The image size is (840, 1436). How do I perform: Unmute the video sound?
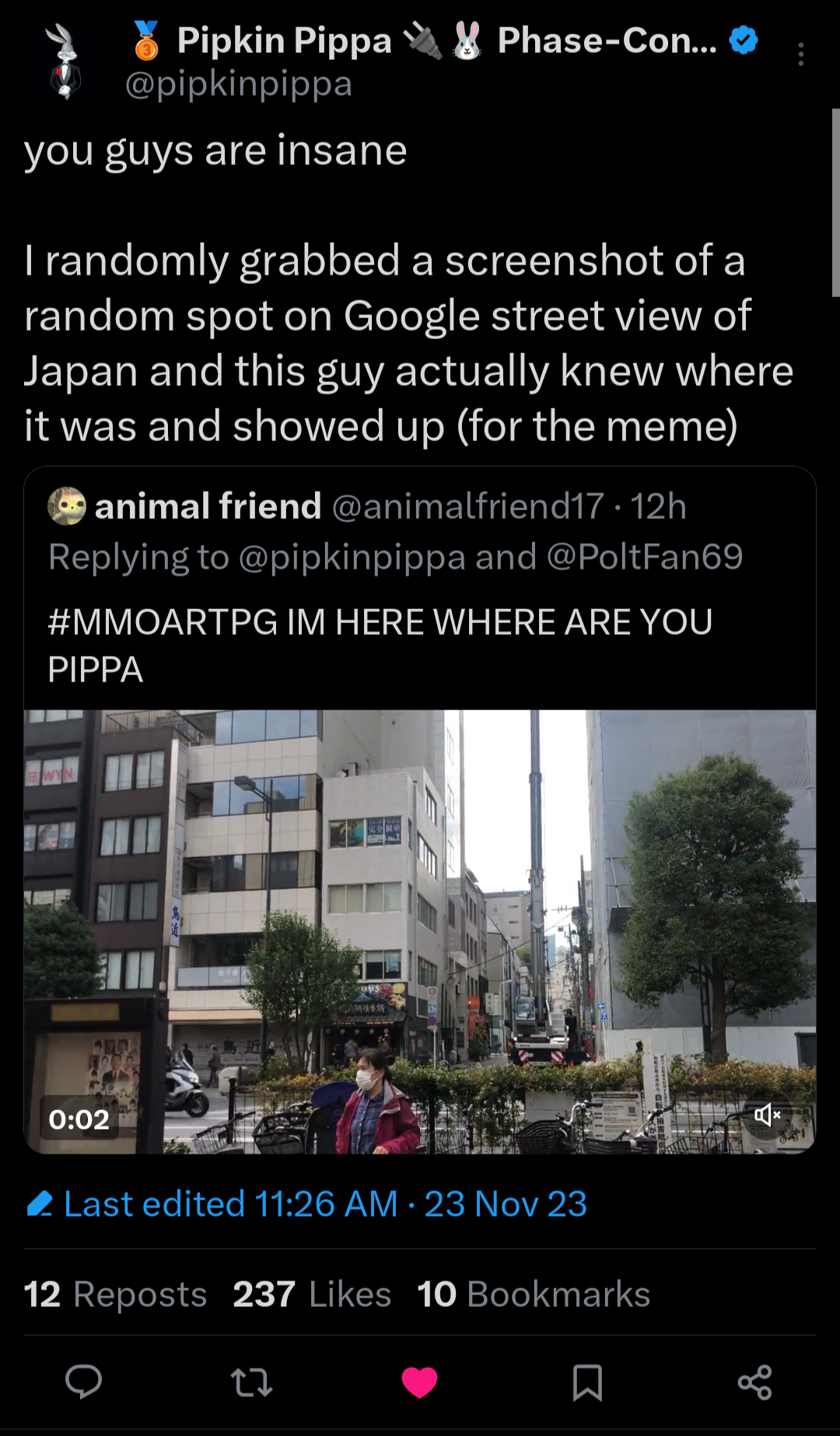767,1116
